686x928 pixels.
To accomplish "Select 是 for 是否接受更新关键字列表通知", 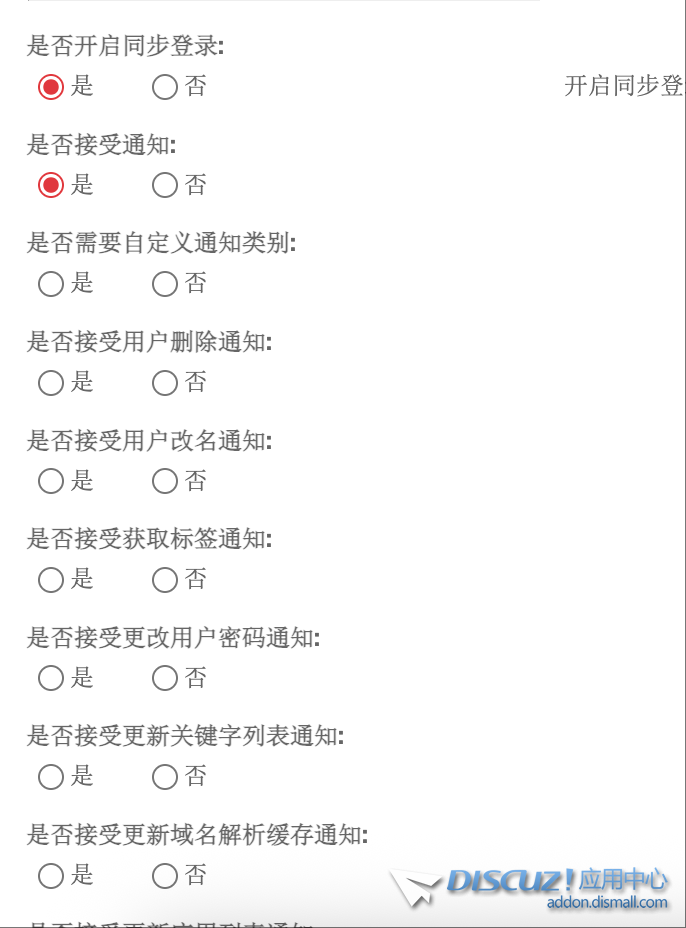I will [51, 776].
